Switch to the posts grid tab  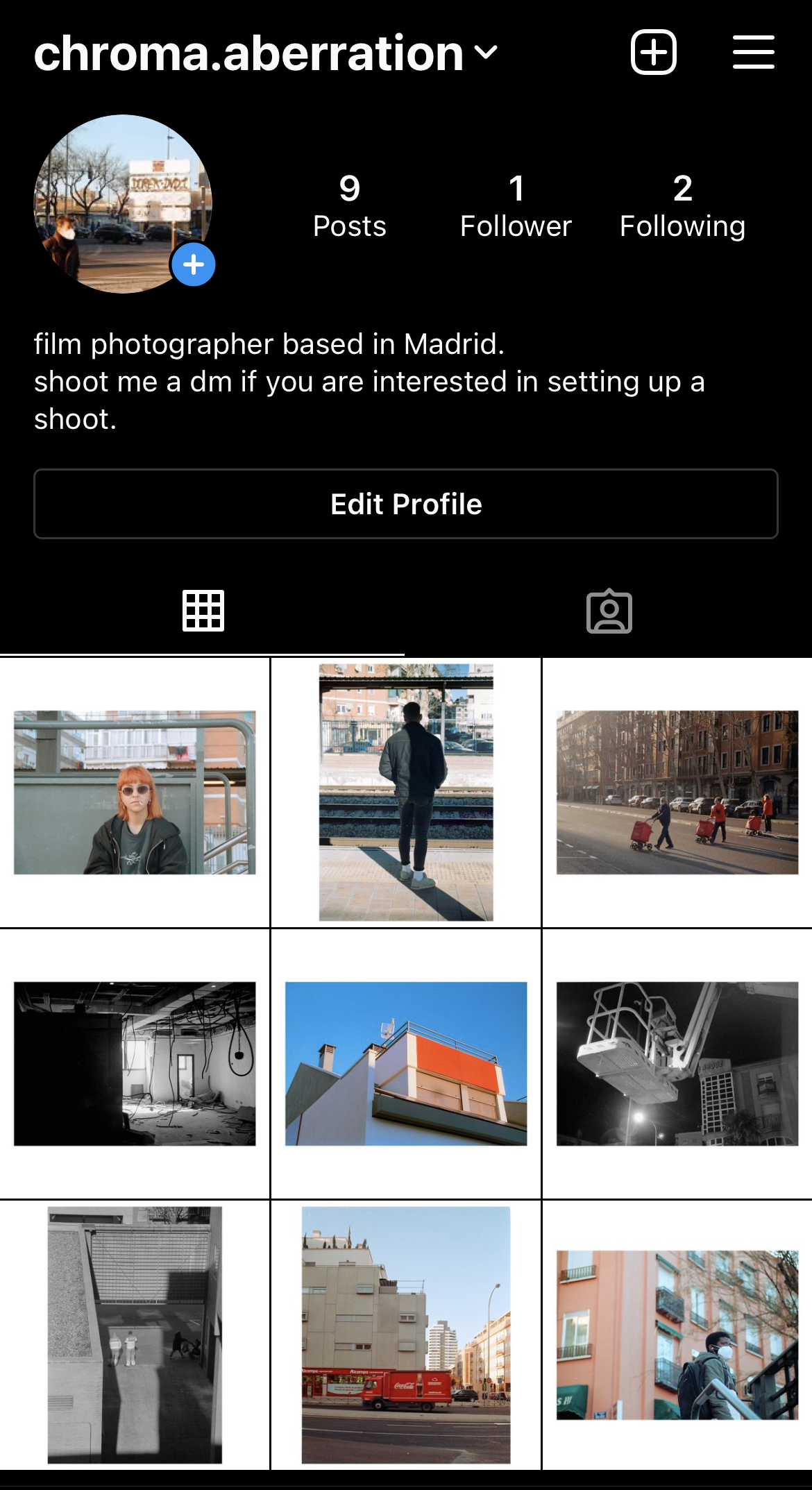(203, 611)
